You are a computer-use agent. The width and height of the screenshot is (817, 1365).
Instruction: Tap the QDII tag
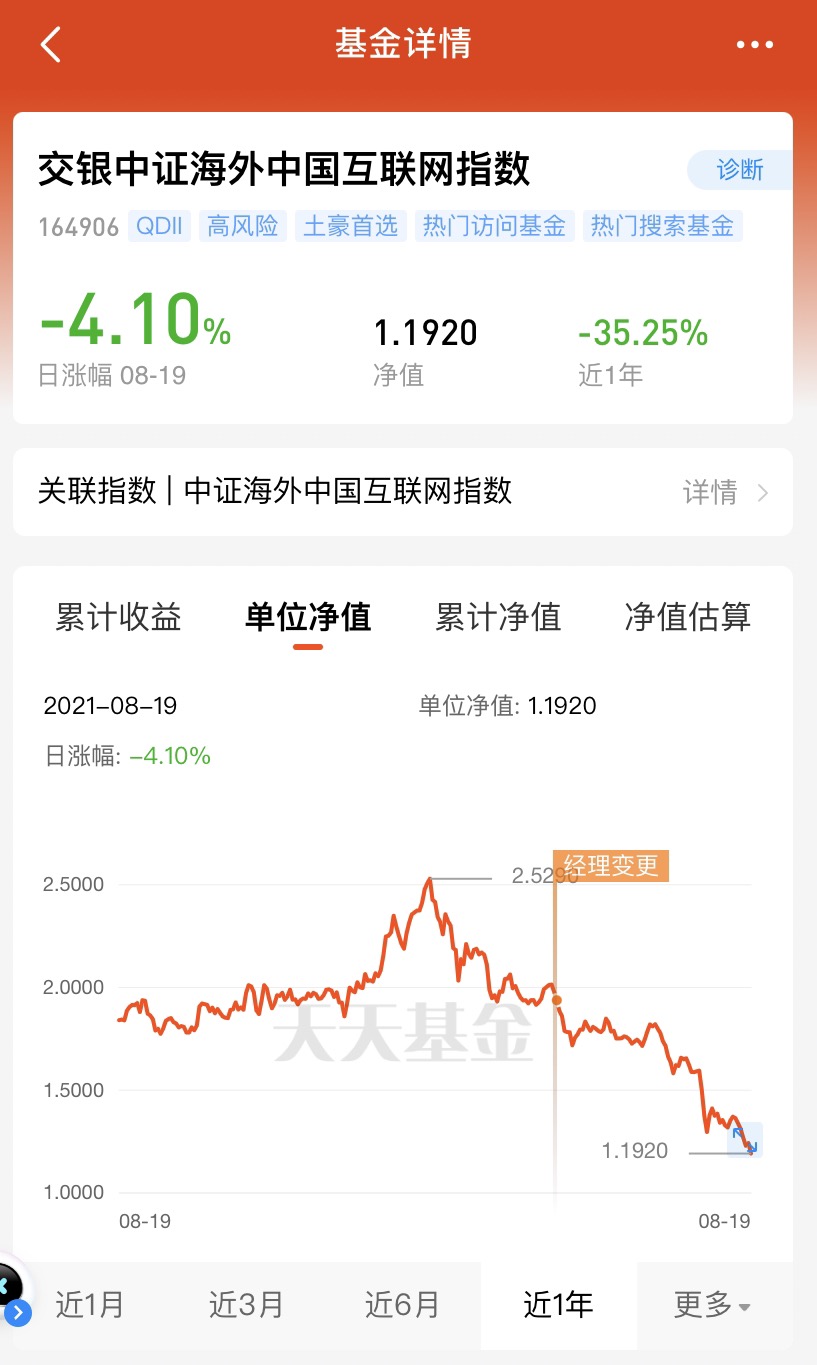click(159, 226)
